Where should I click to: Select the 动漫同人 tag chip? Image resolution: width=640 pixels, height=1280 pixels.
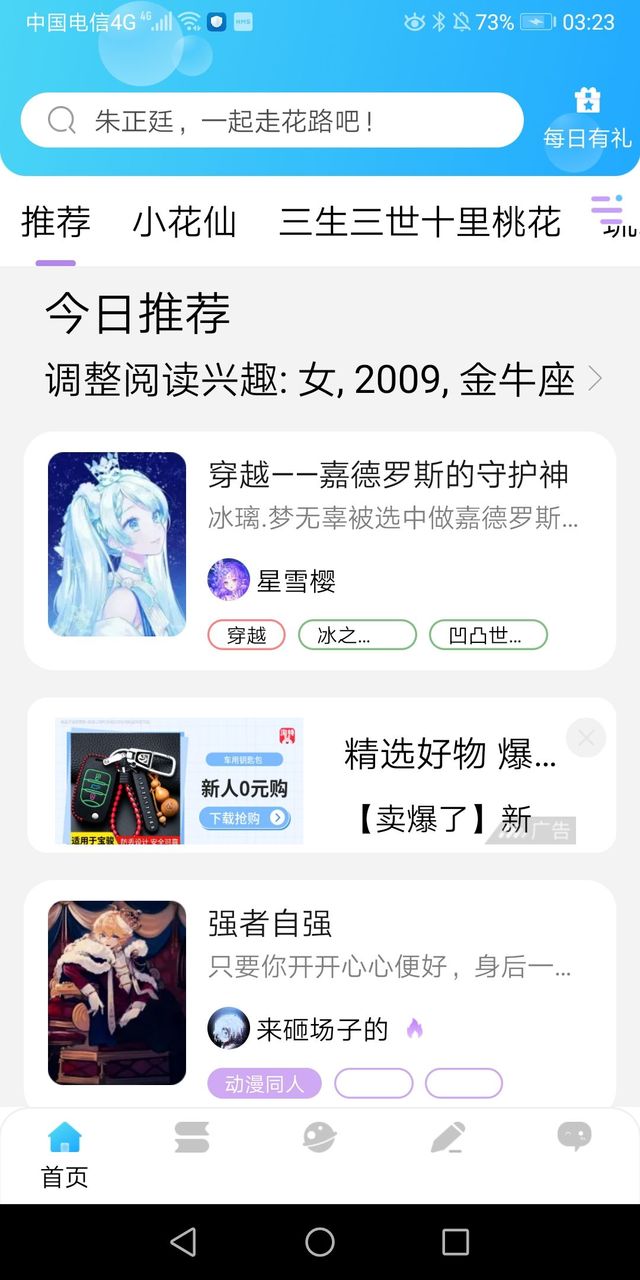pyautogui.click(x=264, y=1083)
